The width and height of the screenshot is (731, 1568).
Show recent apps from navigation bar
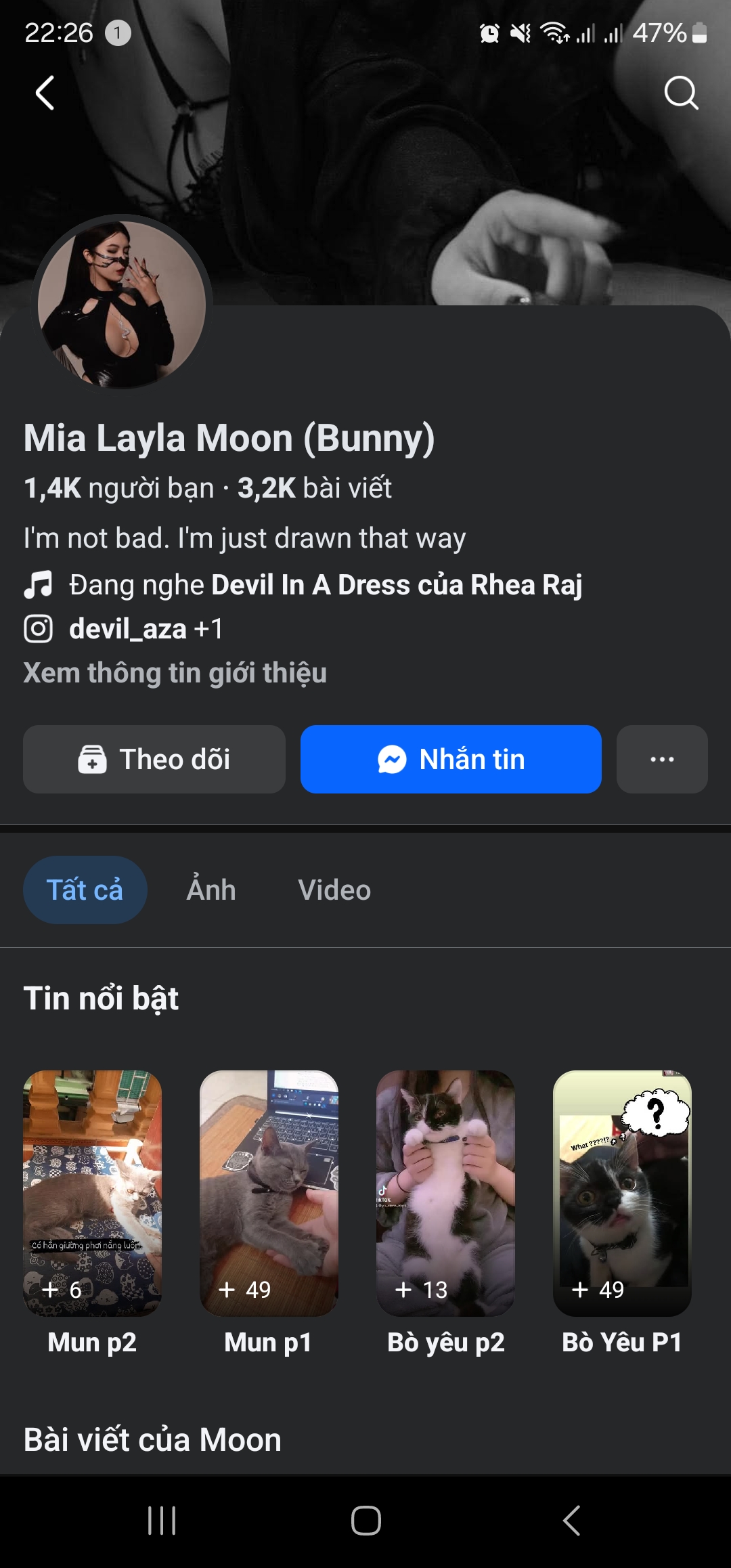click(162, 1521)
